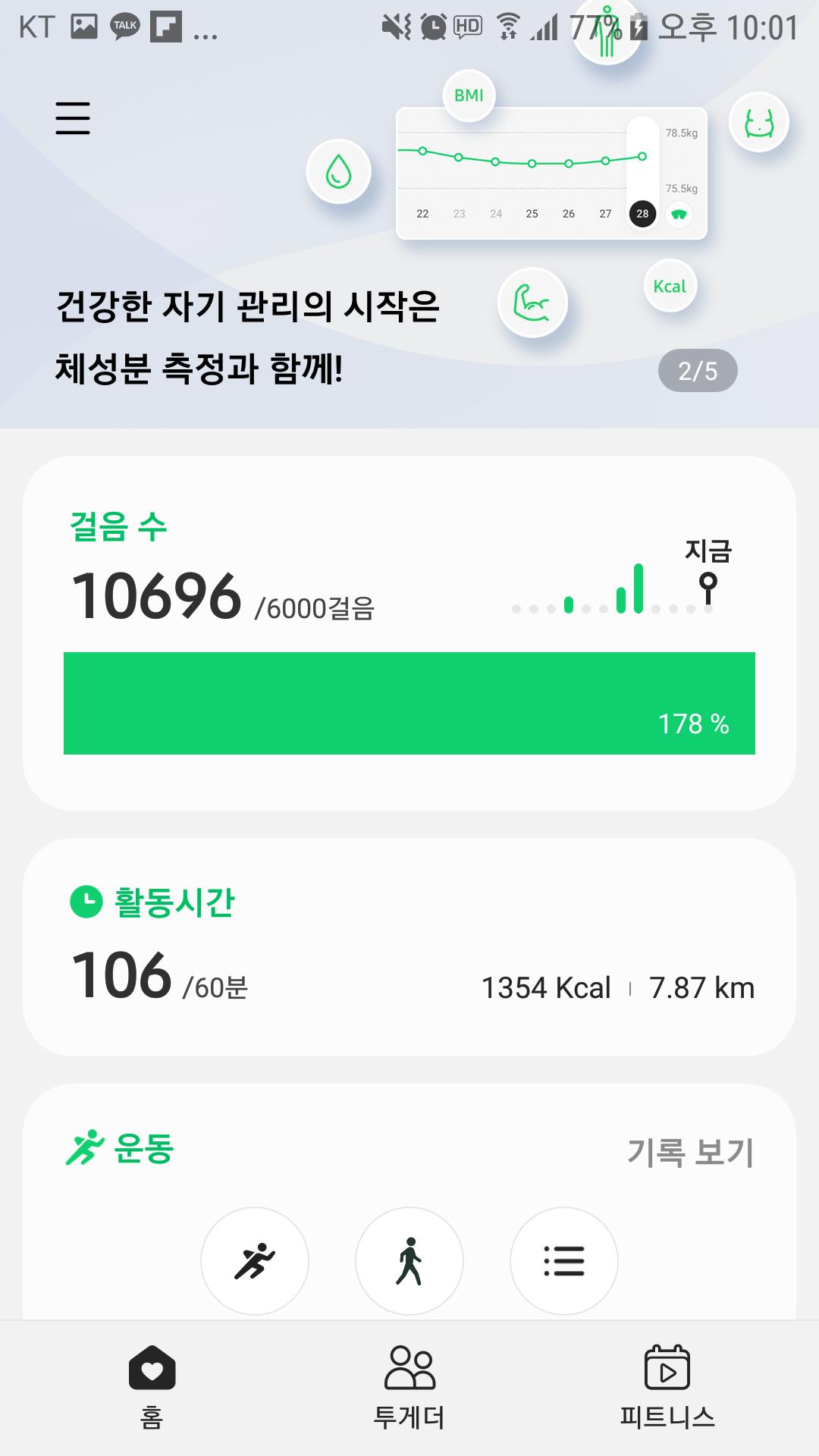The height and width of the screenshot is (1456, 819).
Task: Switch to the 투게더 tab
Action: pos(409,1388)
